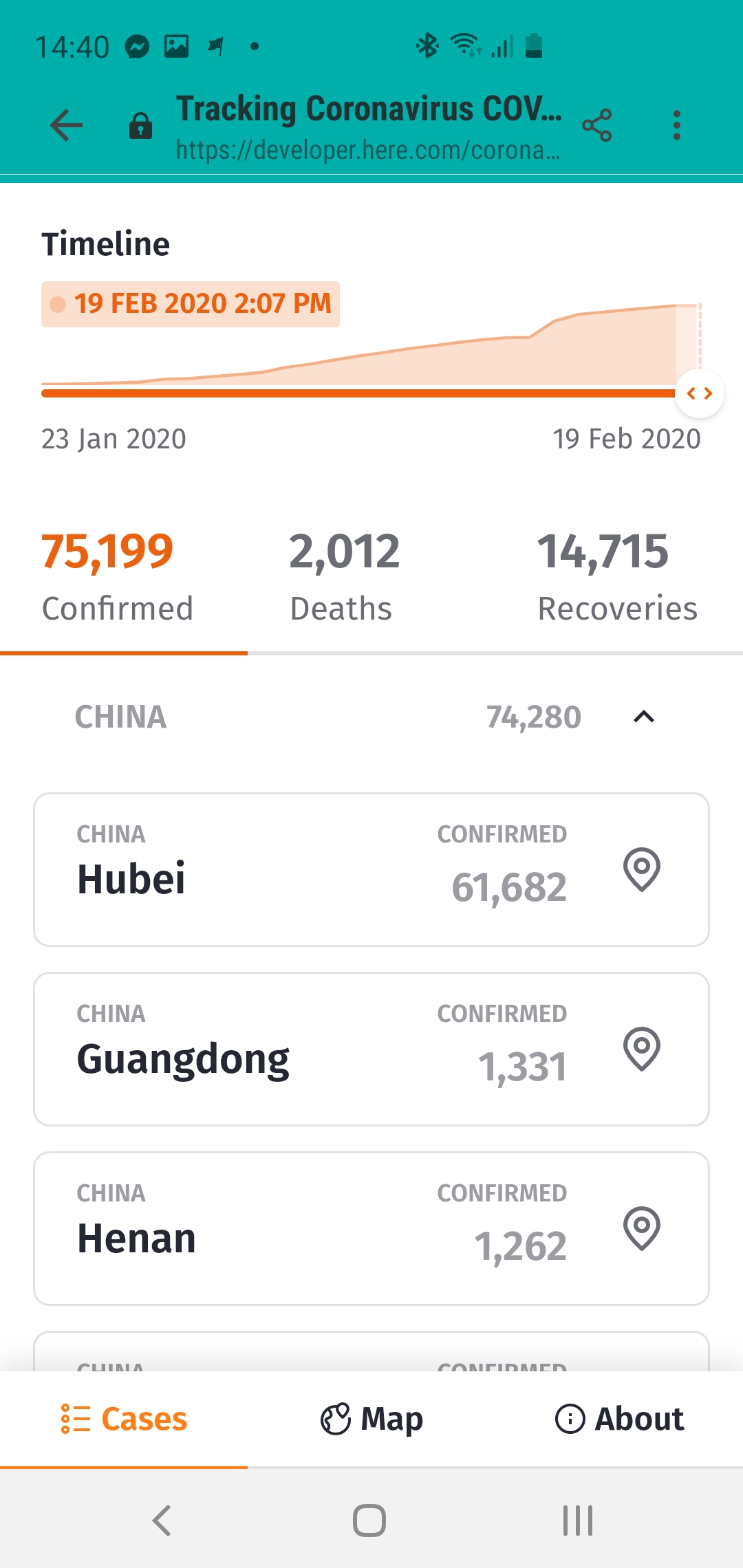The height and width of the screenshot is (1568, 743).
Task: Show recent apps from navigation bar
Action: [x=578, y=1520]
